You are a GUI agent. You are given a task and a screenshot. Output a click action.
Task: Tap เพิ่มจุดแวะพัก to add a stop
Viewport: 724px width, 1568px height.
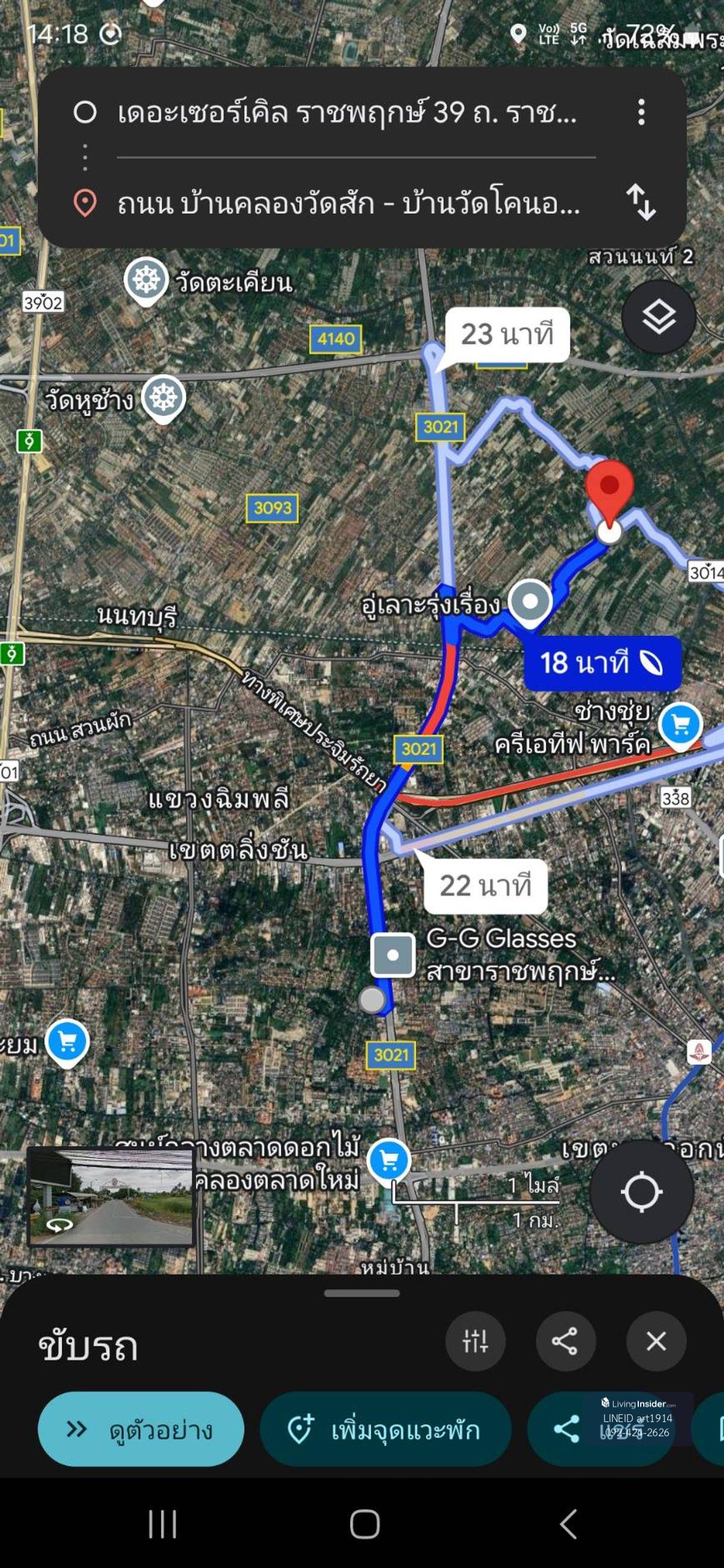385,1429
